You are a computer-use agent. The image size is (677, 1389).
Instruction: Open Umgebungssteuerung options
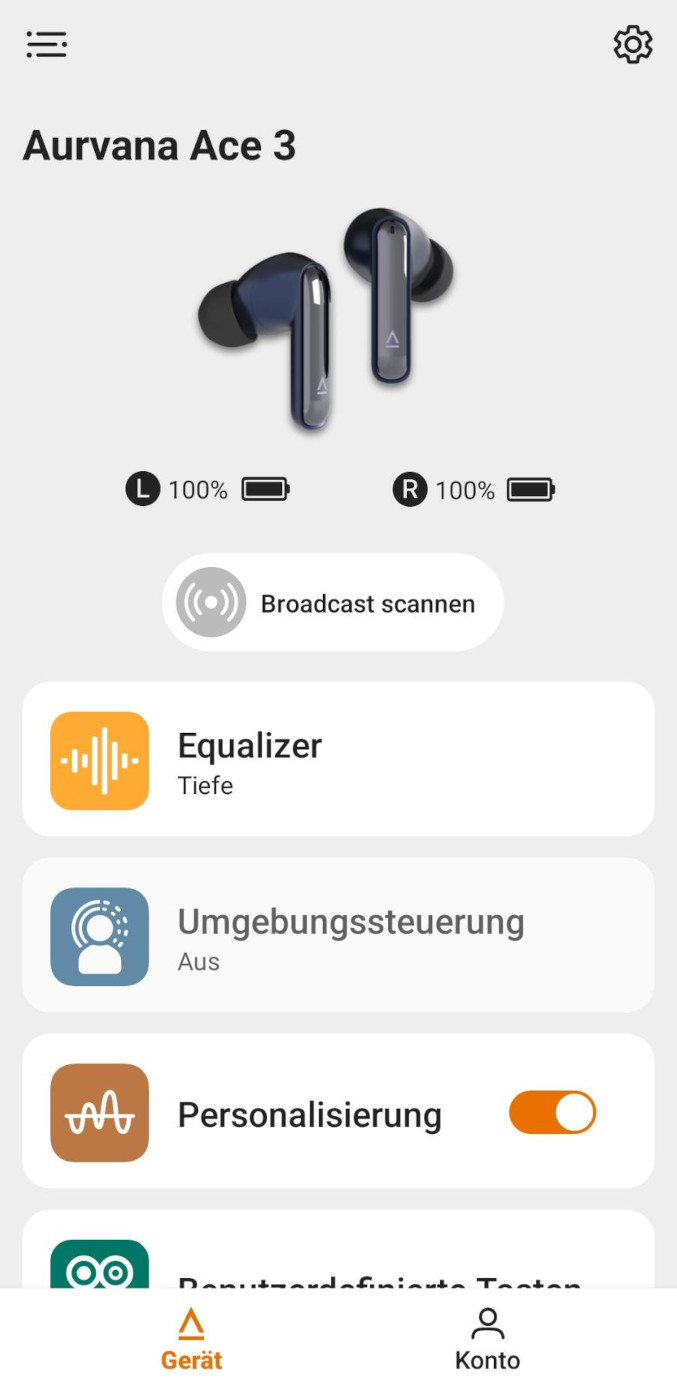click(x=338, y=936)
